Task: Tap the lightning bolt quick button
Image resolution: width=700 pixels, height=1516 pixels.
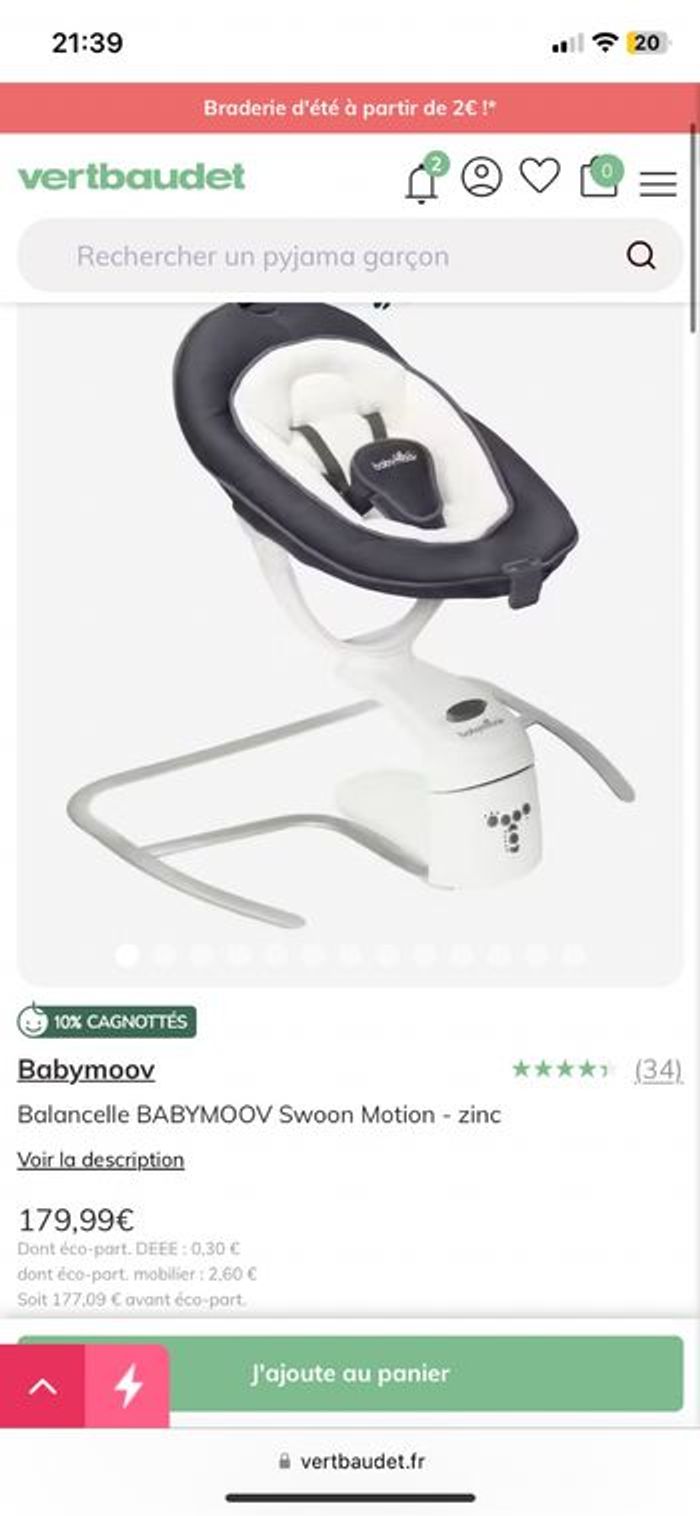Action: click(128, 1386)
